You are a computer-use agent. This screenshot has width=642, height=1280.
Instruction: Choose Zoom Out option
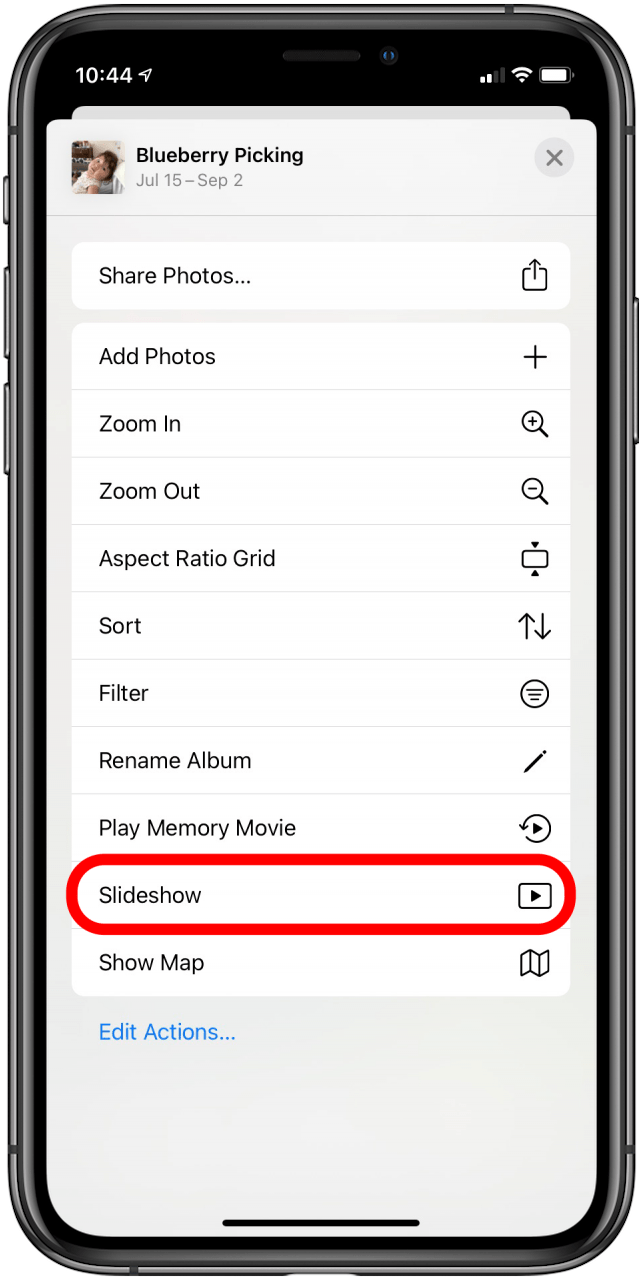320,491
